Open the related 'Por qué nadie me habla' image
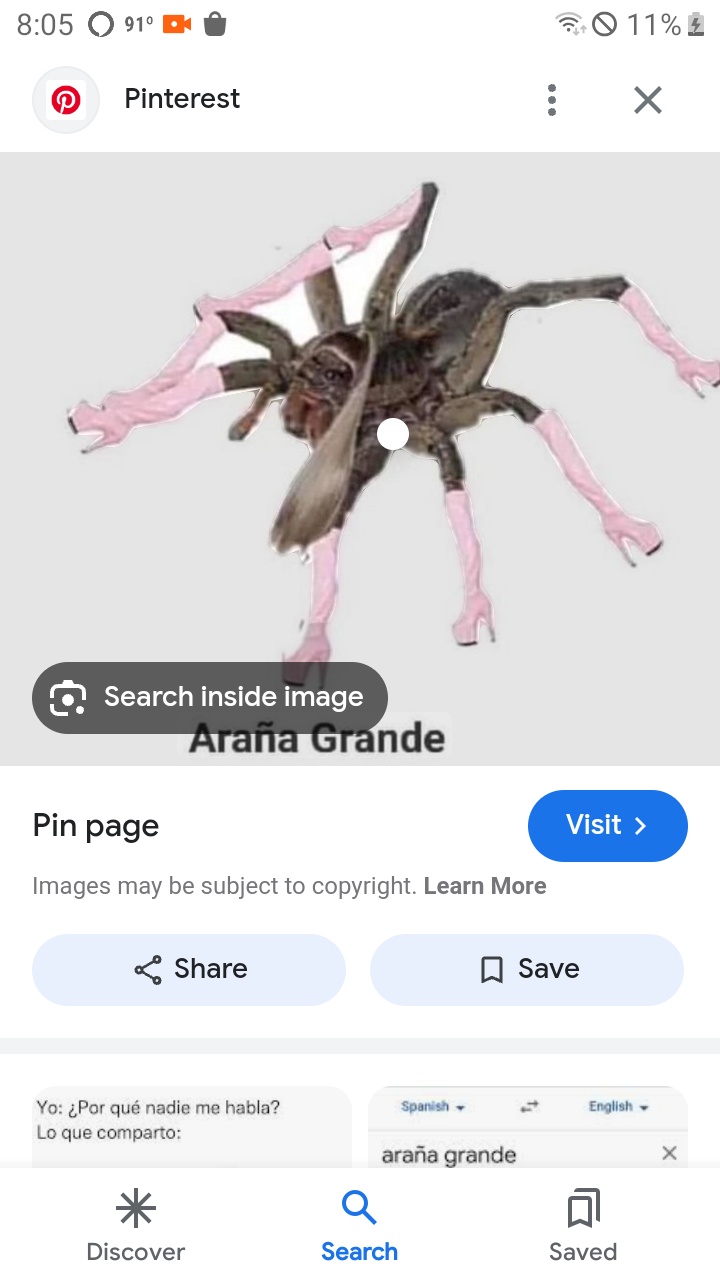 coord(192,1127)
